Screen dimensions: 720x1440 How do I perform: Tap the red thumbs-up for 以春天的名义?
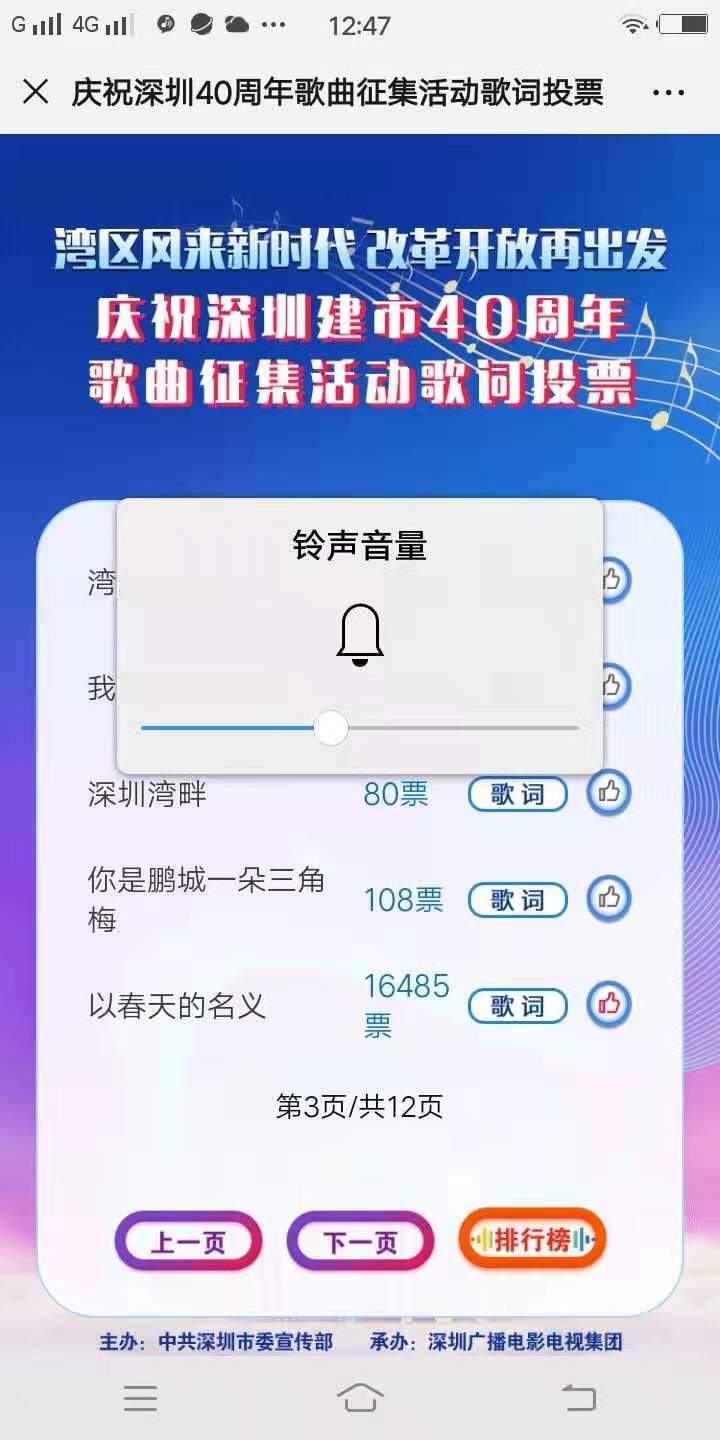pyautogui.click(x=609, y=1004)
